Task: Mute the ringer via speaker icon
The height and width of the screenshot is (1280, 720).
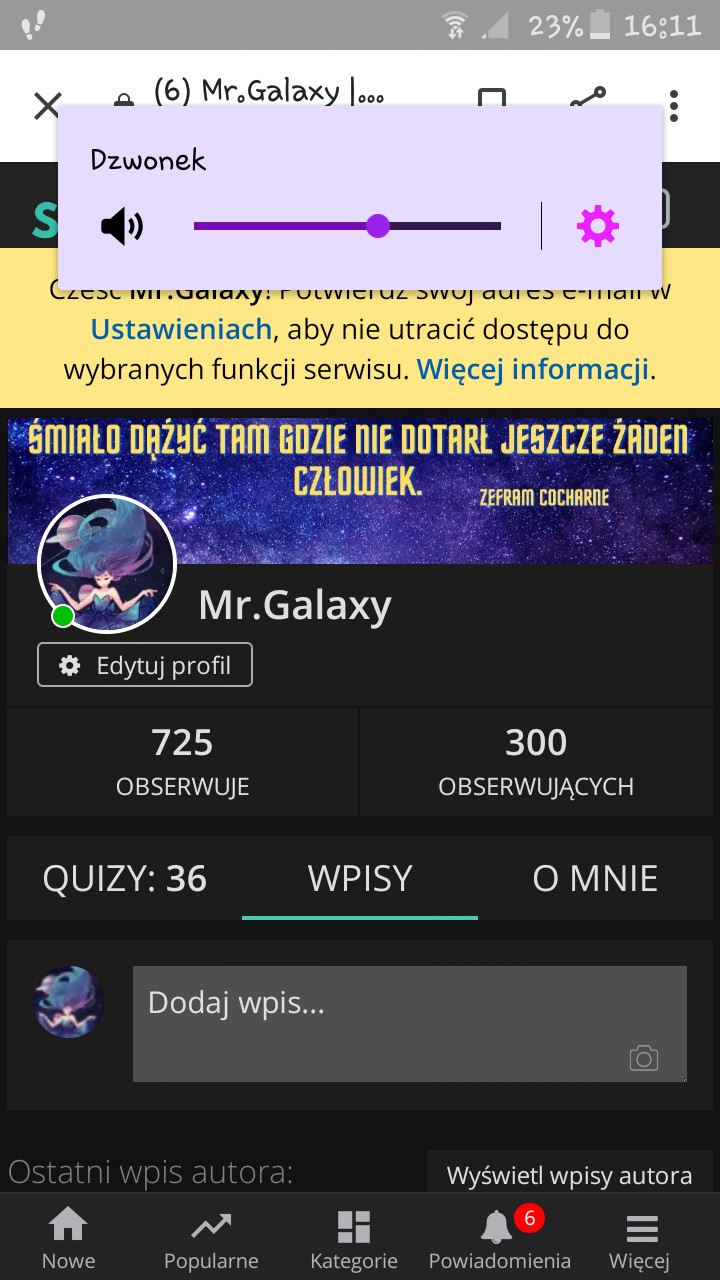Action: click(x=122, y=227)
